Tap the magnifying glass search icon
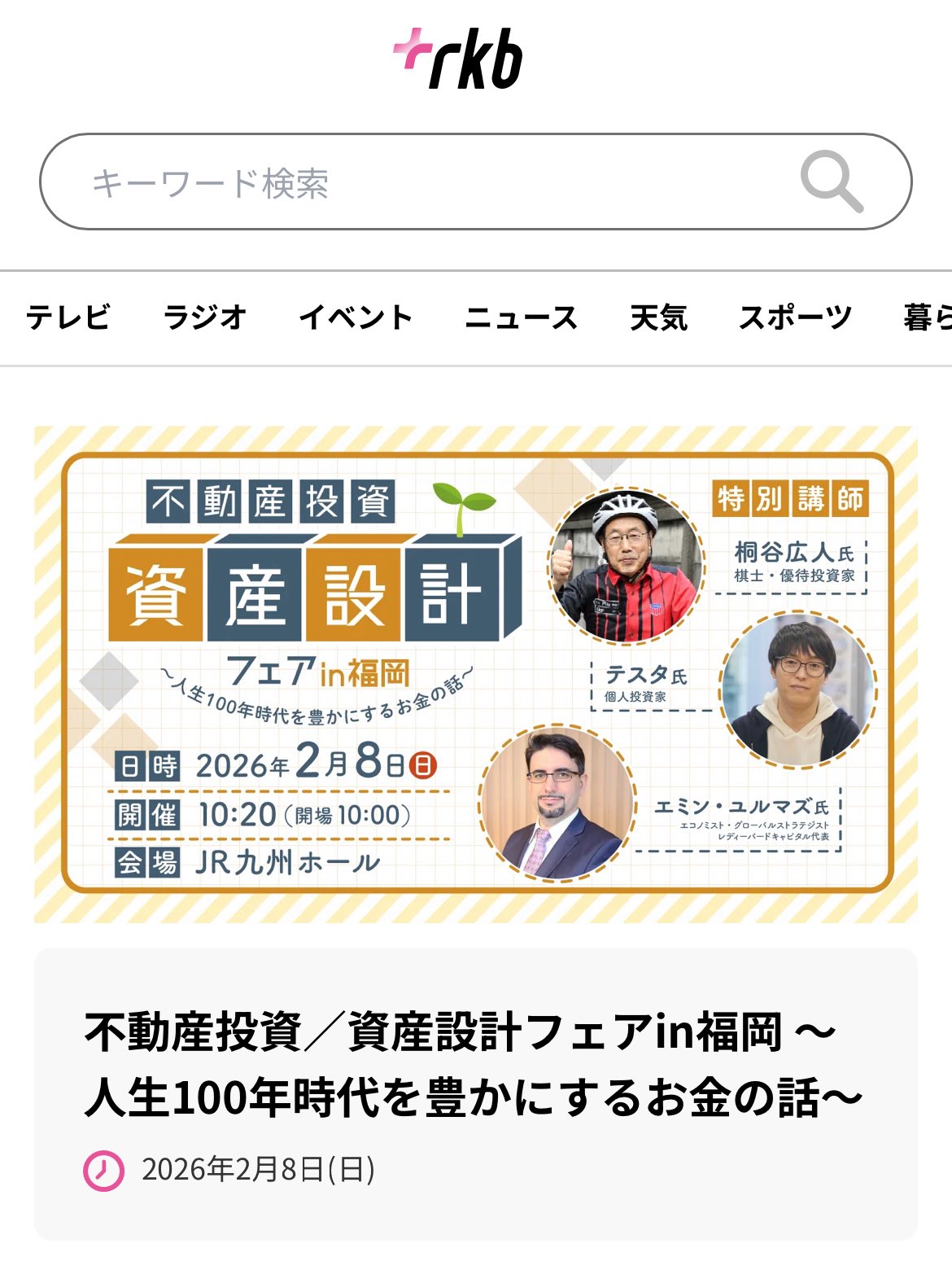952x1283 pixels. [x=831, y=182]
